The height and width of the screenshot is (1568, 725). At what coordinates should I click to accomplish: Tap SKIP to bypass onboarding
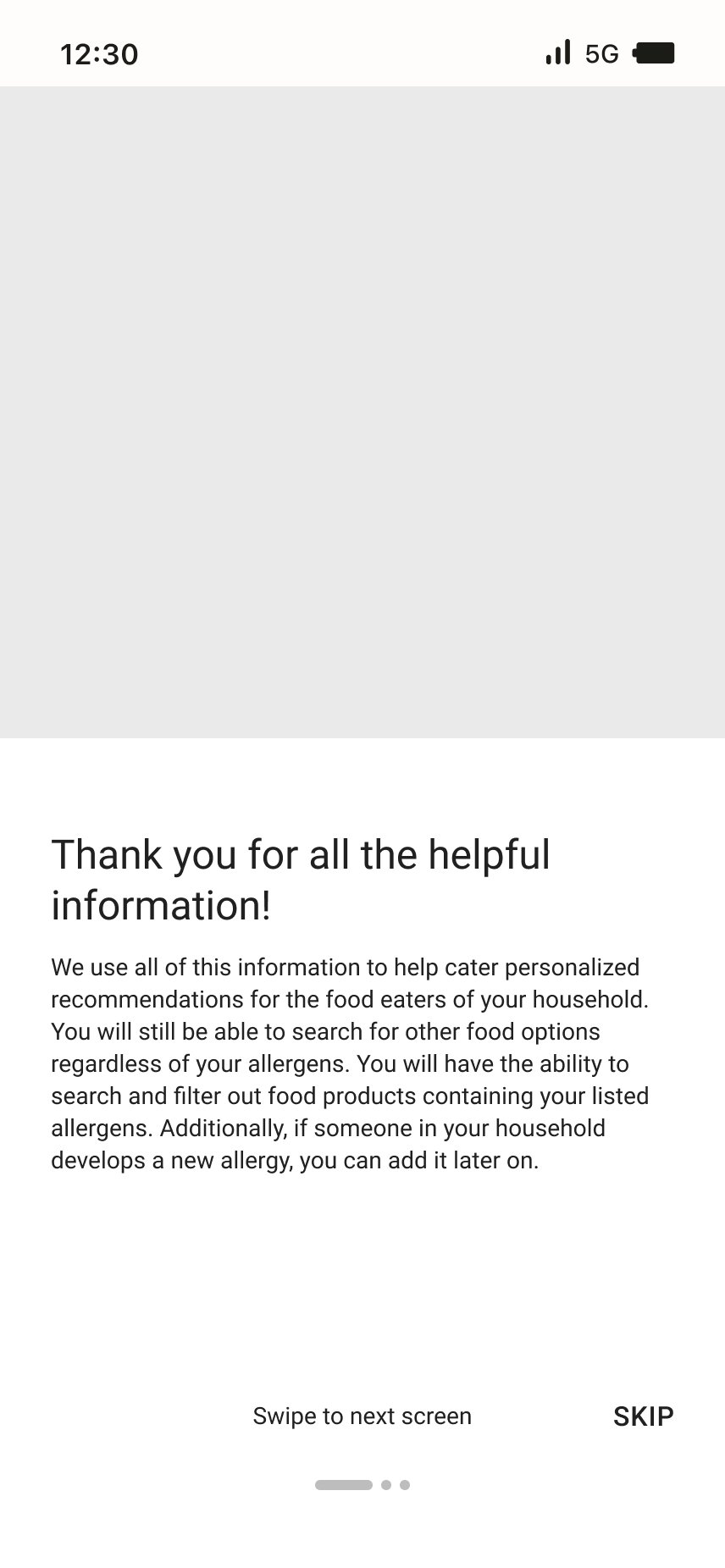click(643, 1416)
